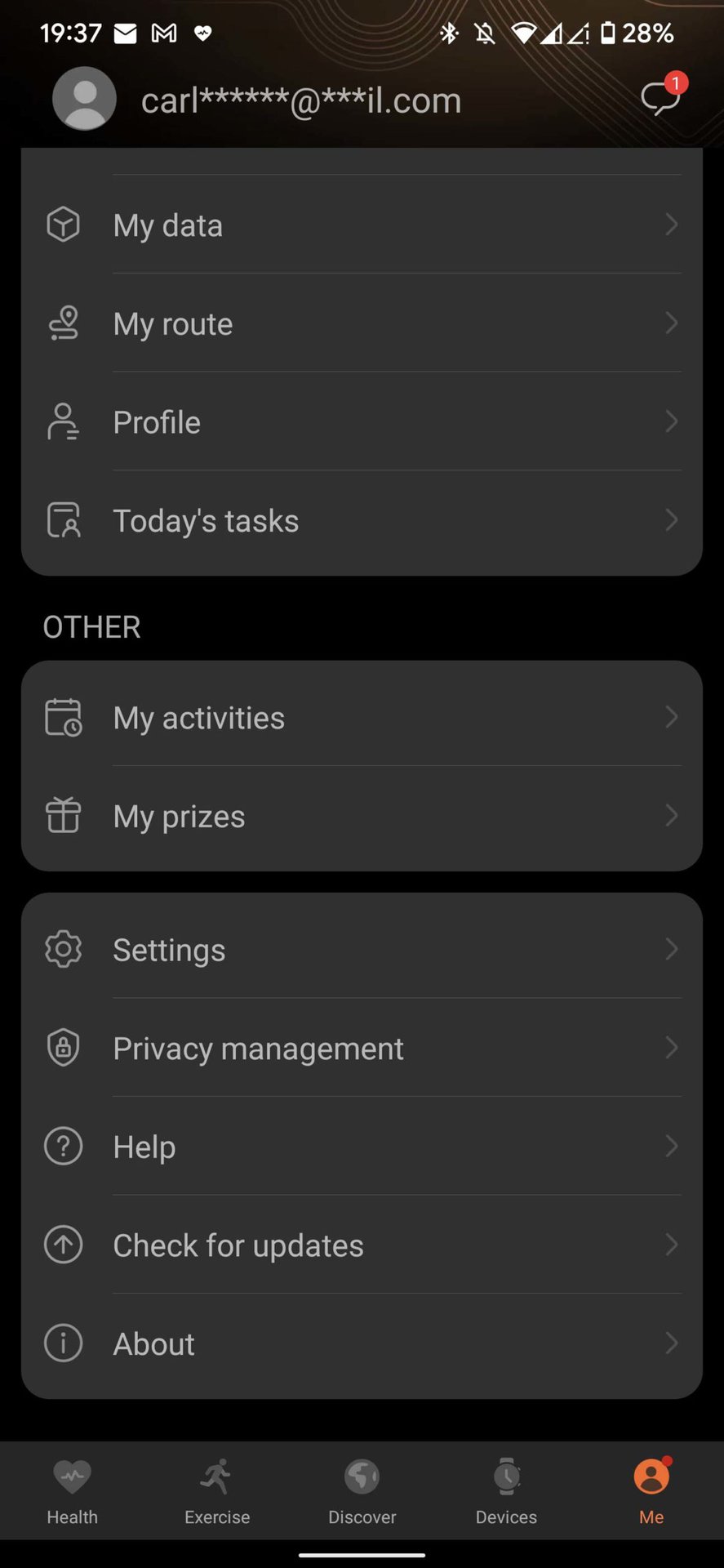Open the About row

(362, 1344)
